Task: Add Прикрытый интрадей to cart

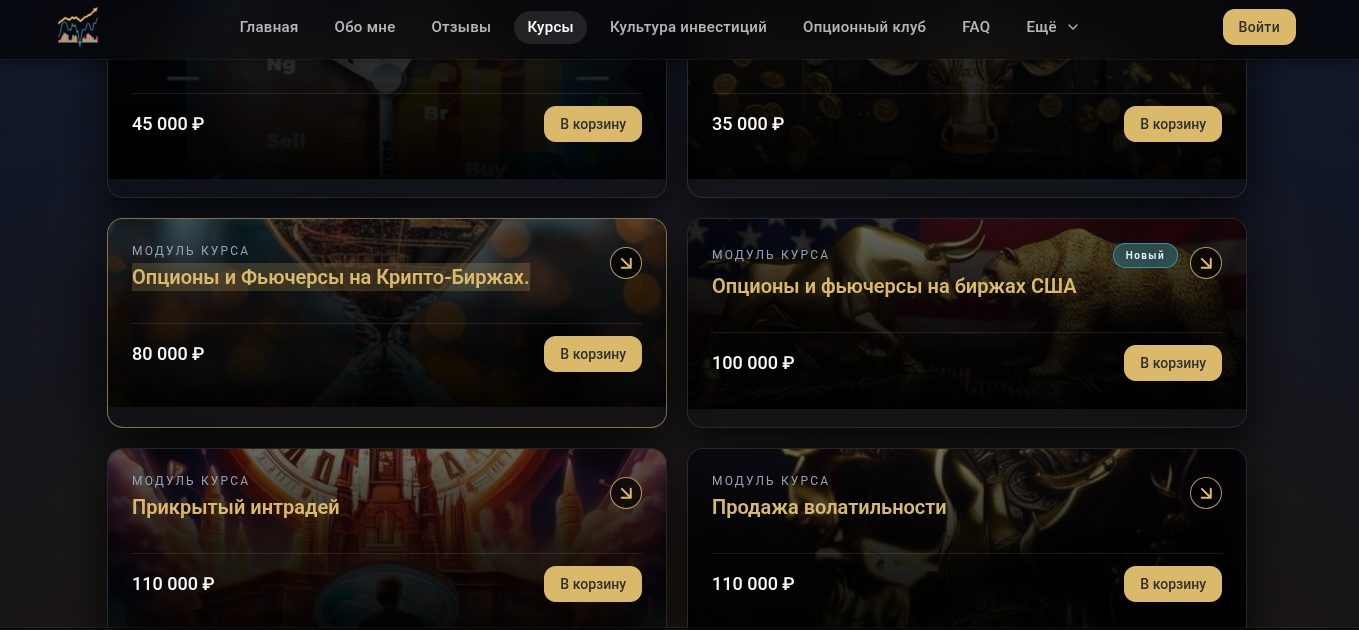Action: (592, 584)
